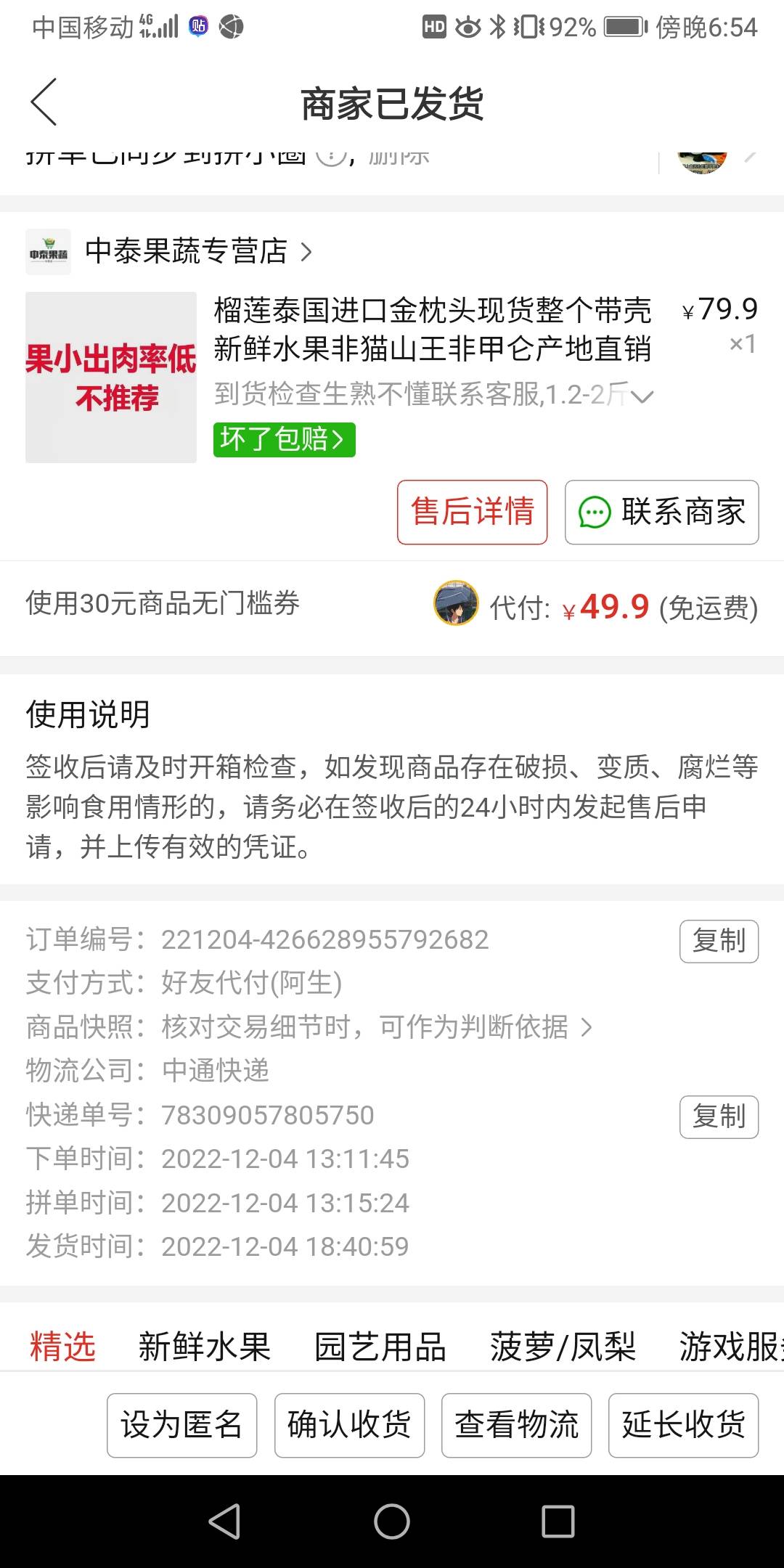Copy the order number
Viewport: 784px width, 1568px height.
pyautogui.click(x=719, y=942)
